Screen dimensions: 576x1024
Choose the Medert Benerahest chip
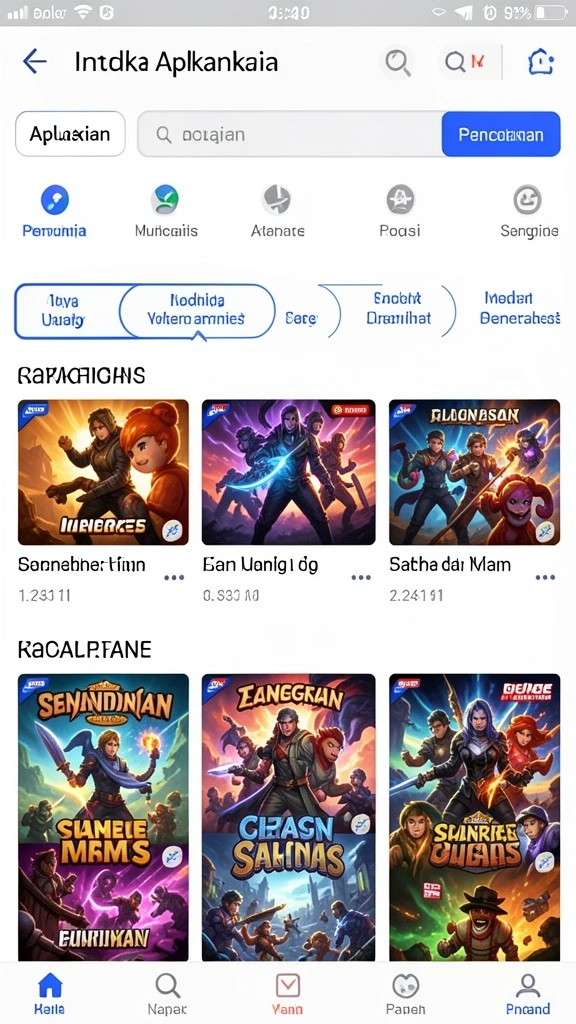point(520,308)
